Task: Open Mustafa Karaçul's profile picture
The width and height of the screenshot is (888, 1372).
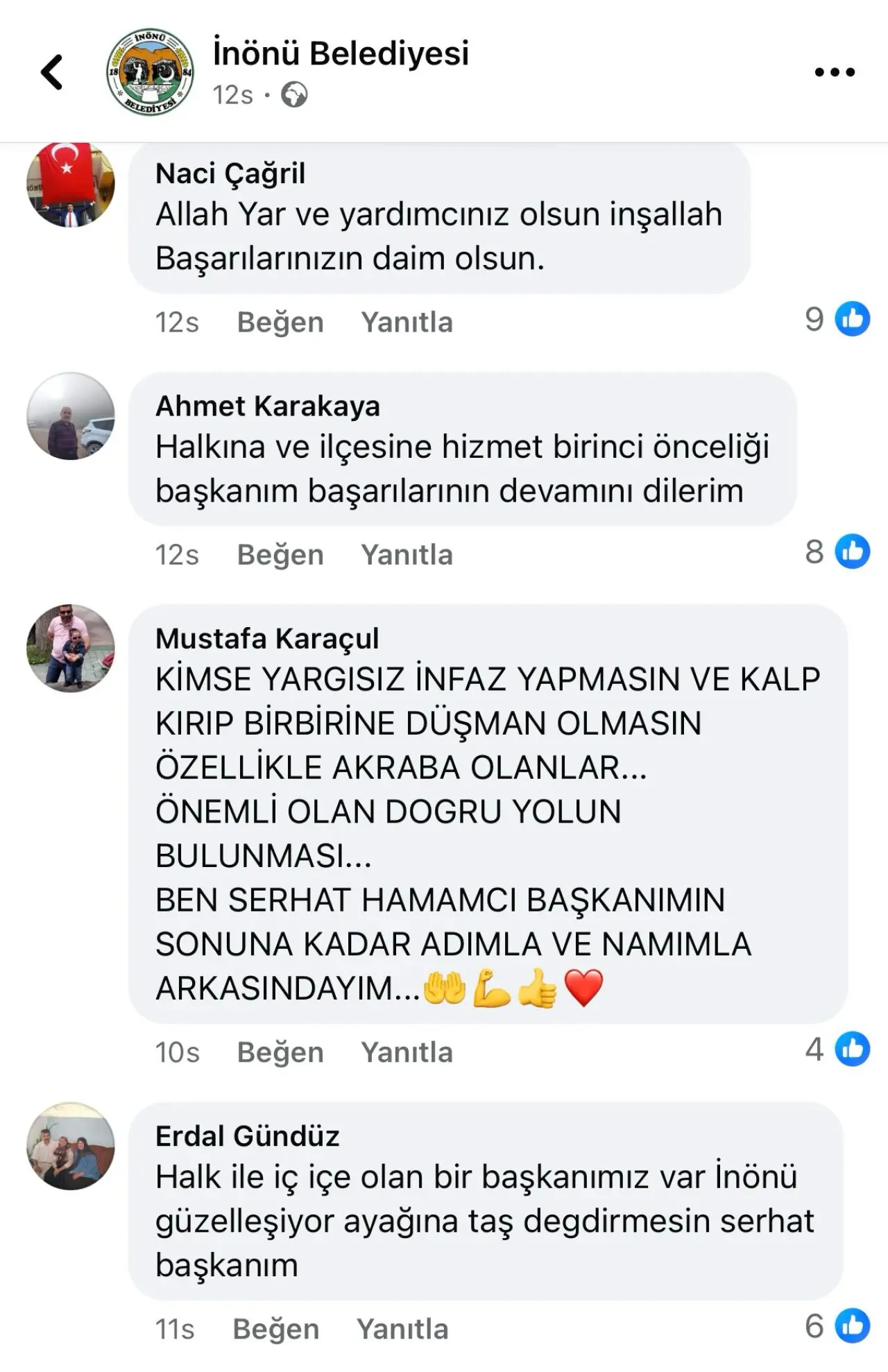Action: point(71,649)
